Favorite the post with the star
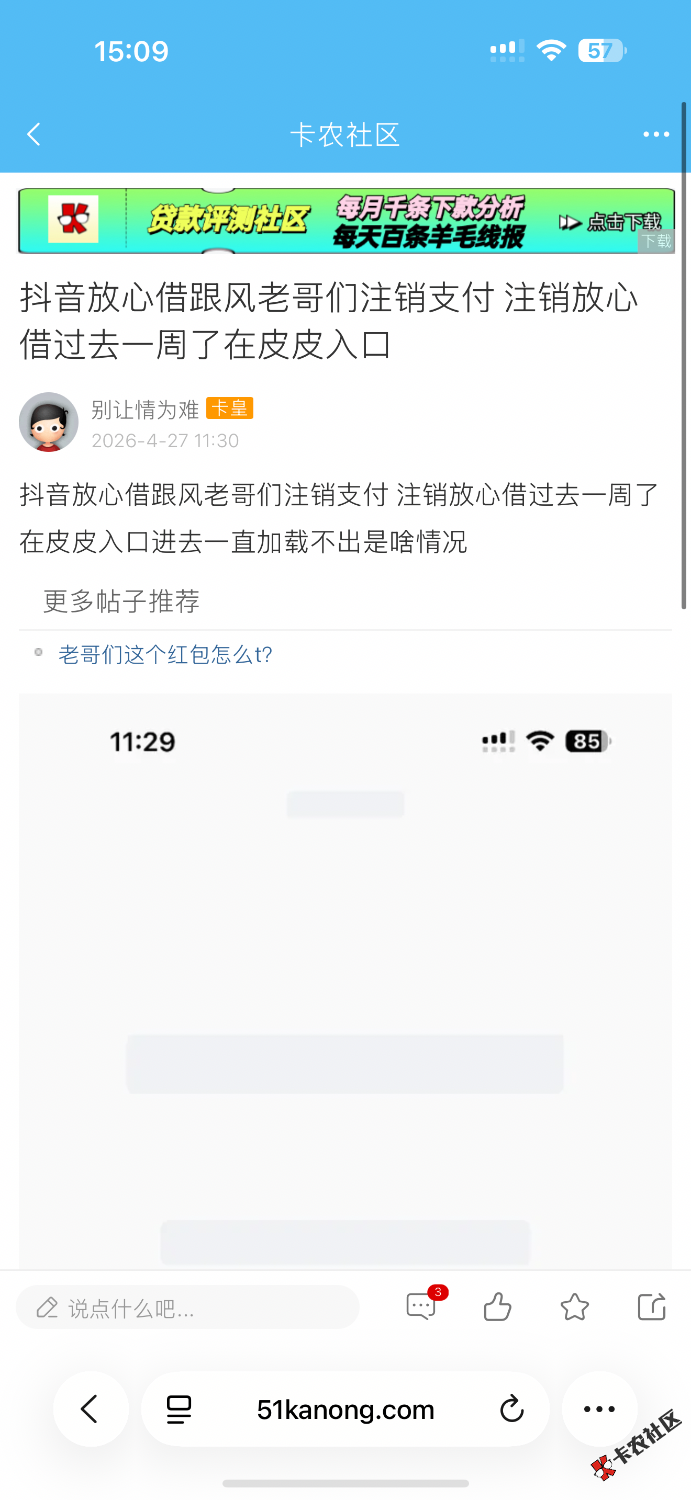The height and width of the screenshot is (1500, 691). pos(574,1306)
